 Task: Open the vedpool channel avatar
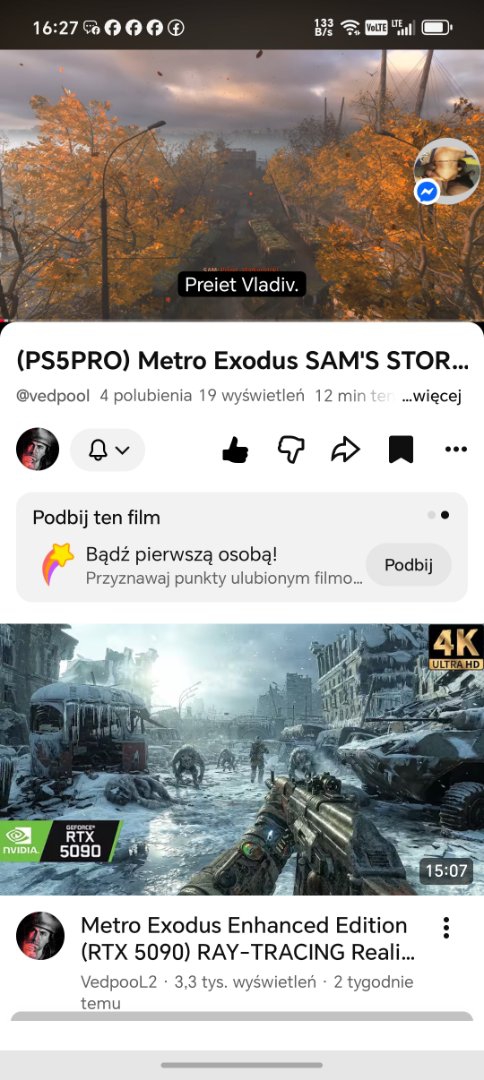coord(37,450)
